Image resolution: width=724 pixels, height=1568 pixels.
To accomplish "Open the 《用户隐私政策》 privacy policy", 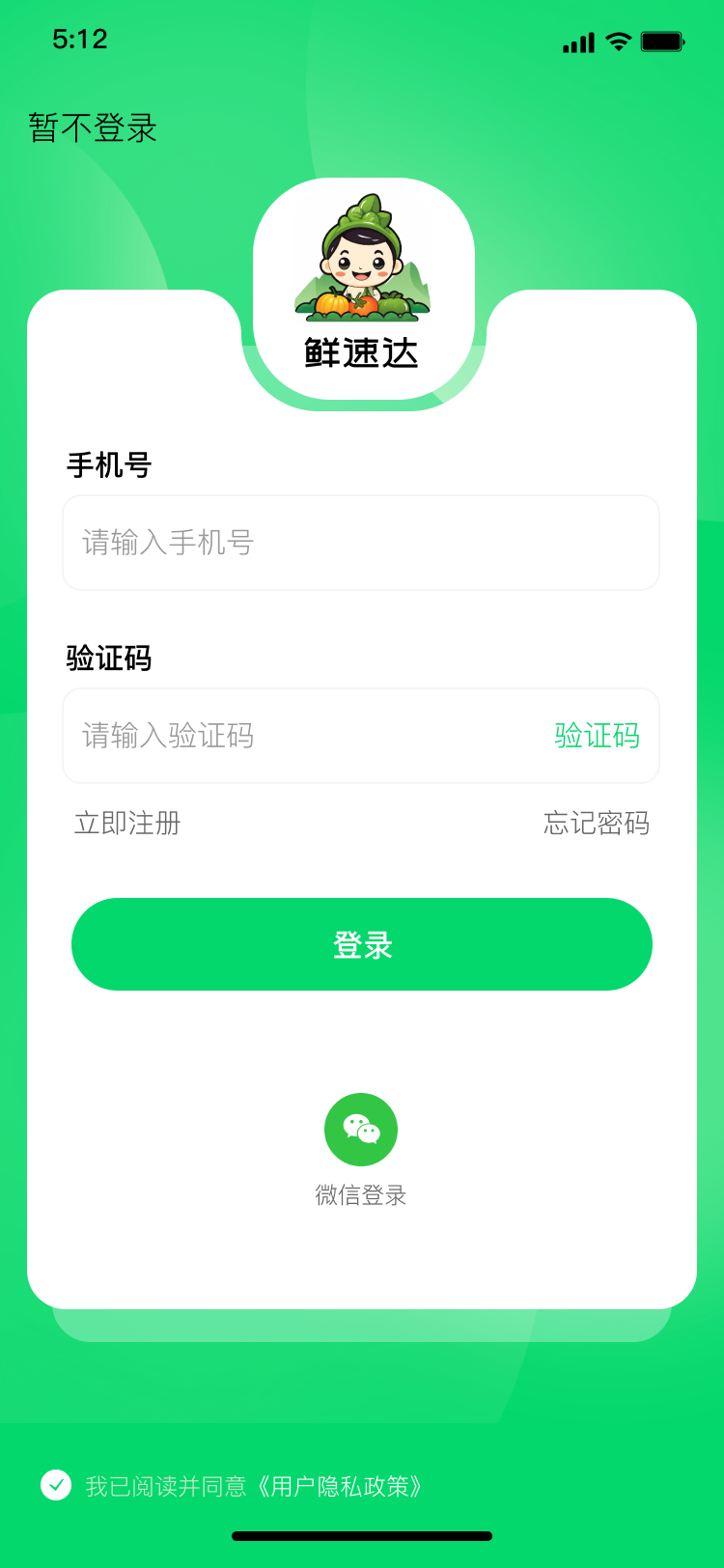I will 340,1486.
